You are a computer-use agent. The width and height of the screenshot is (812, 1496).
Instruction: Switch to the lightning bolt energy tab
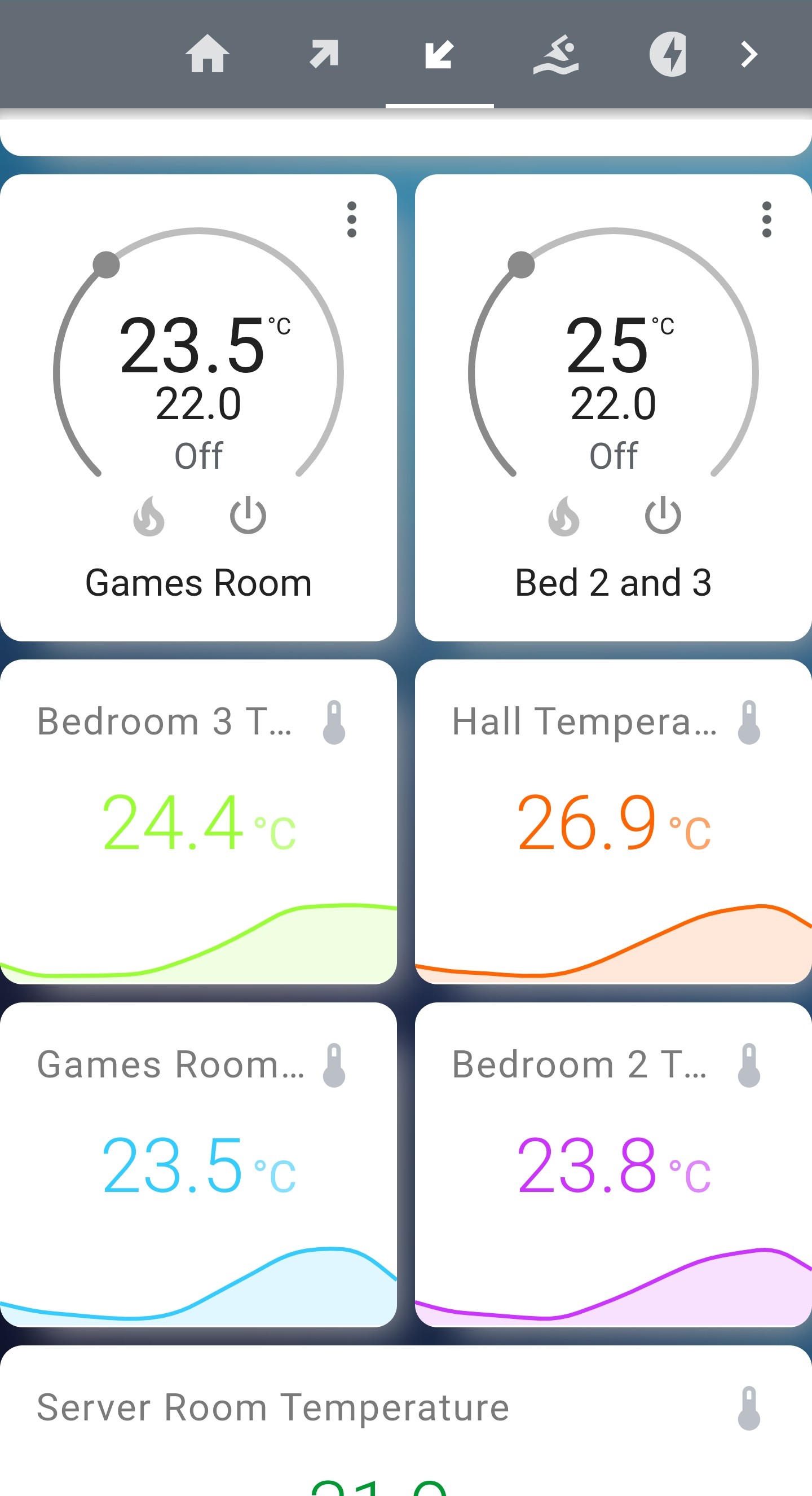pyautogui.click(x=668, y=54)
